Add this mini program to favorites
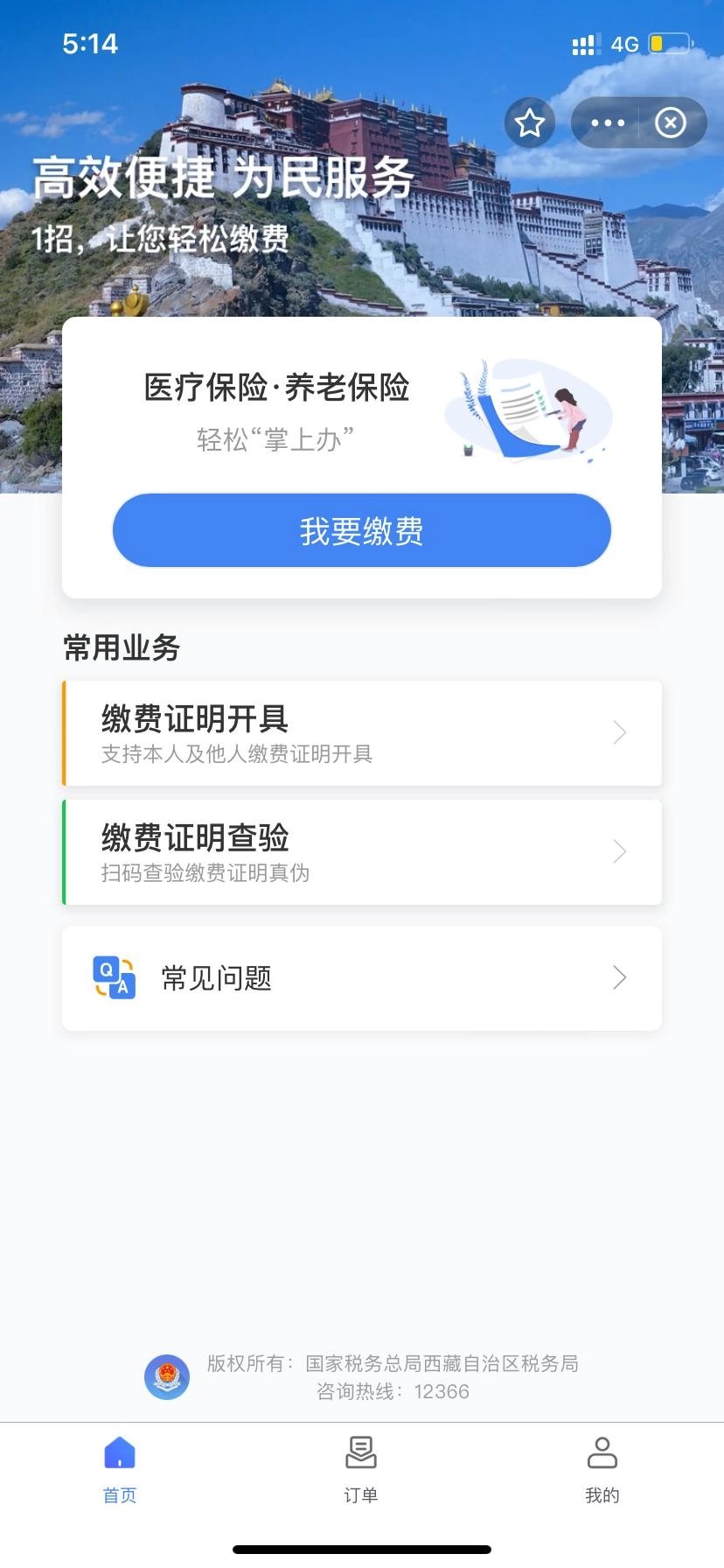 (x=530, y=123)
